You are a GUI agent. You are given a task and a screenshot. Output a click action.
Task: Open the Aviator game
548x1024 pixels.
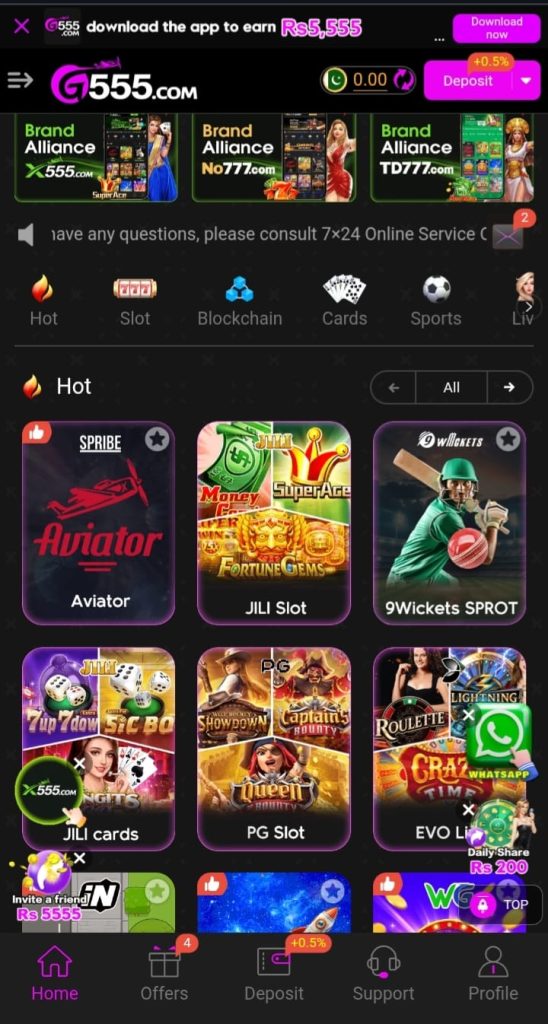(x=99, y=523)
